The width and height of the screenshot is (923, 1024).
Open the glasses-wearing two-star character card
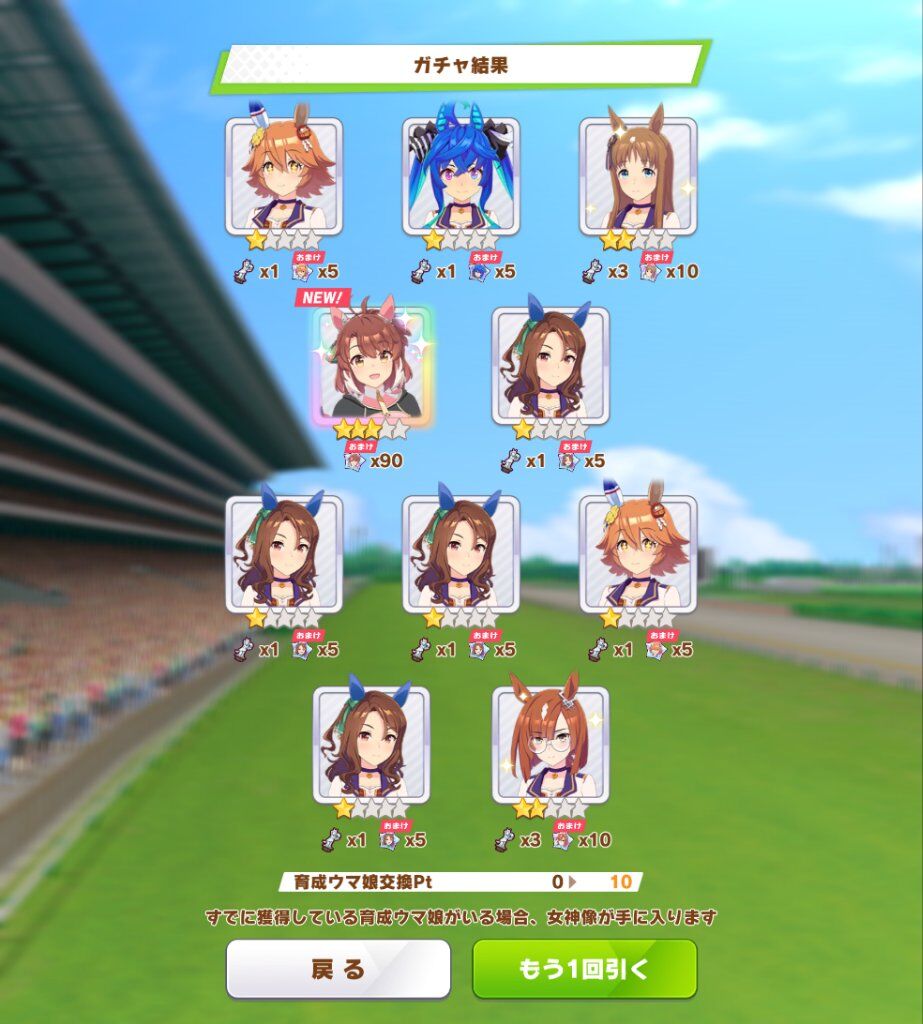click(x=550, y=744)
